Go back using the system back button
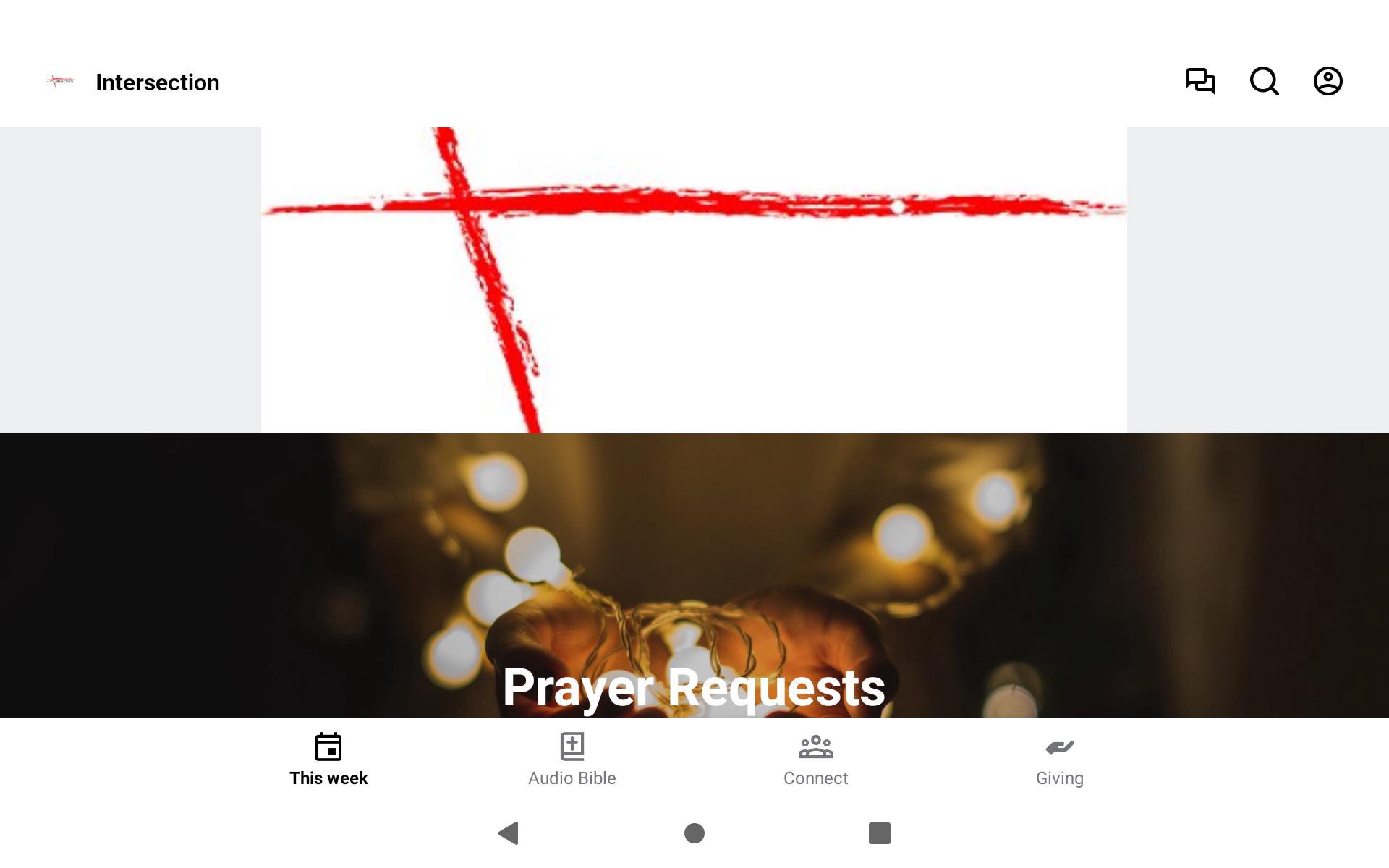The height and width of the screenshot is (868, 1389). coord(509,833)
